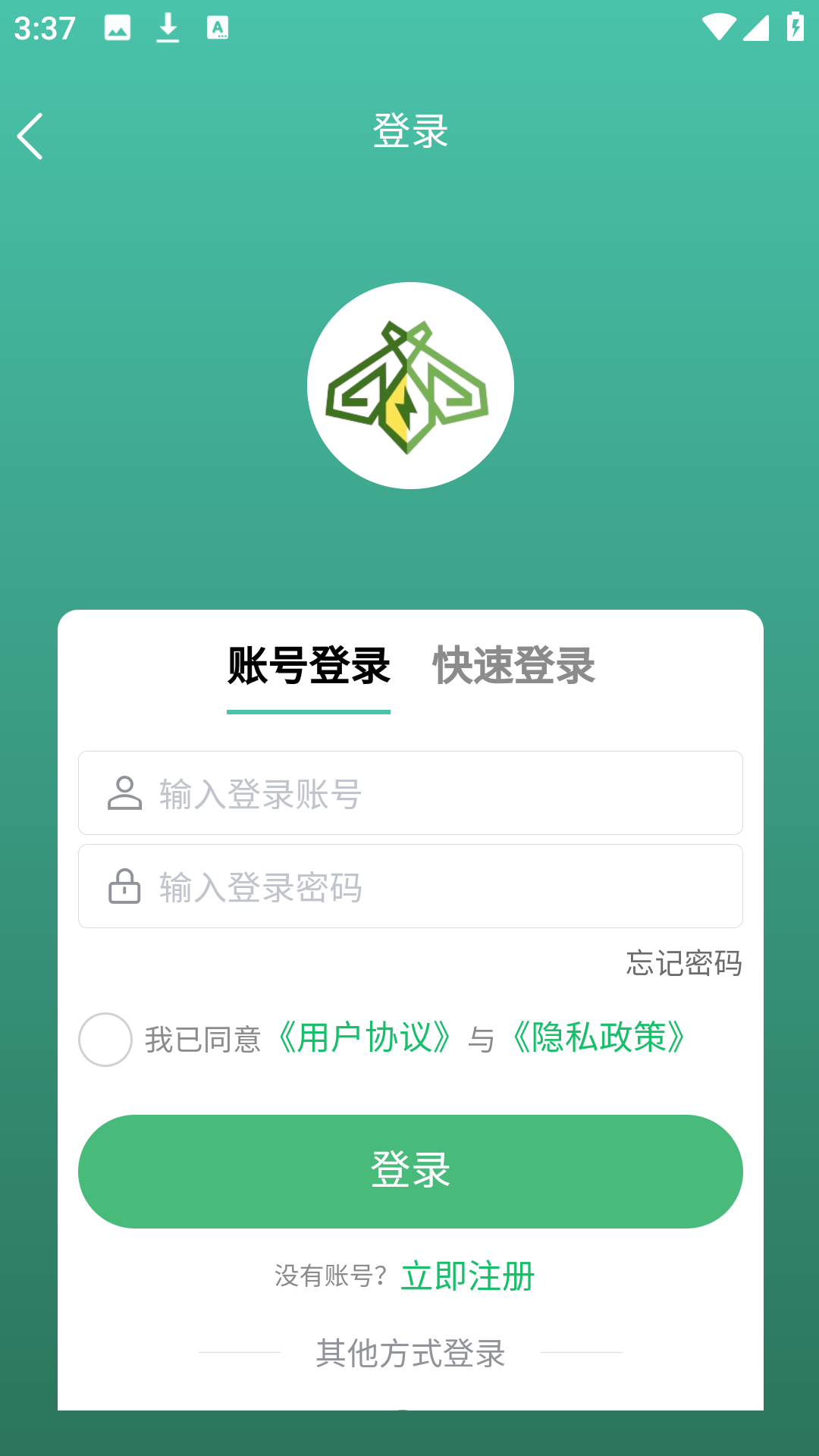Image resolution: width=819 pixels, height=1456 pixels.
Task: Select the 账号登录 tab
Action: pos(309,666)
